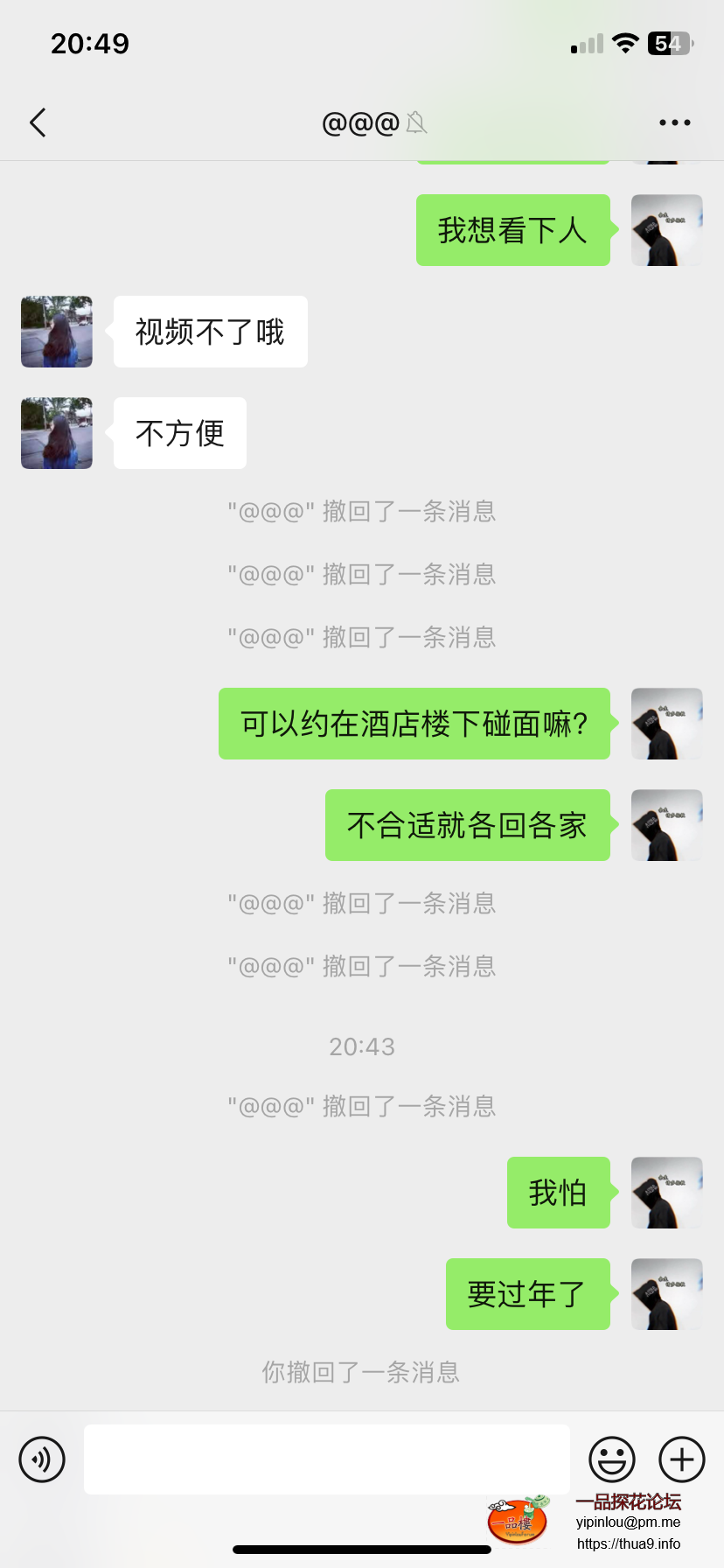The width and height of the screenshot is (724, 1568).
Task: Tap the home indicator bar at bottom
Action: (x=362, y=1550)
